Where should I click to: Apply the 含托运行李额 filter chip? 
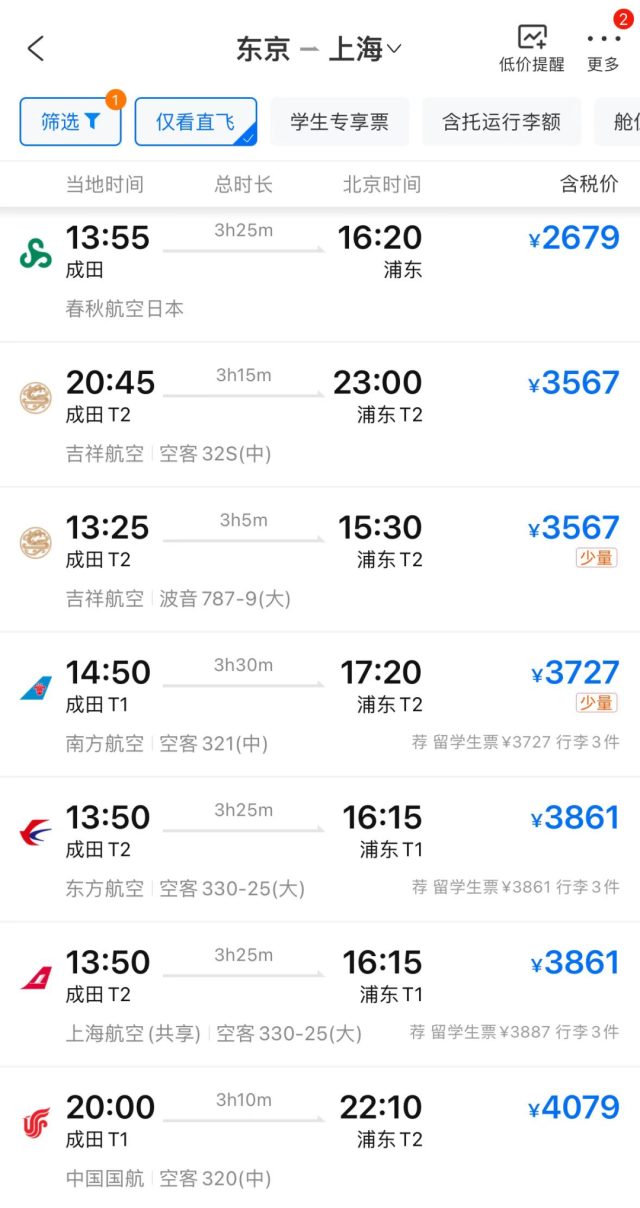tap(501, 122)
